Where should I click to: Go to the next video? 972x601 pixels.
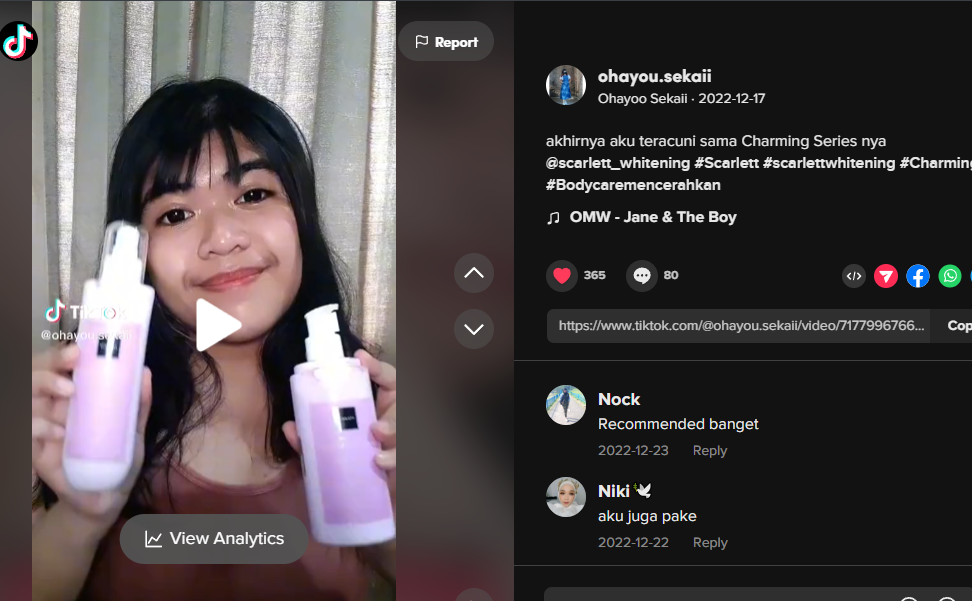(x=474, y=329)
